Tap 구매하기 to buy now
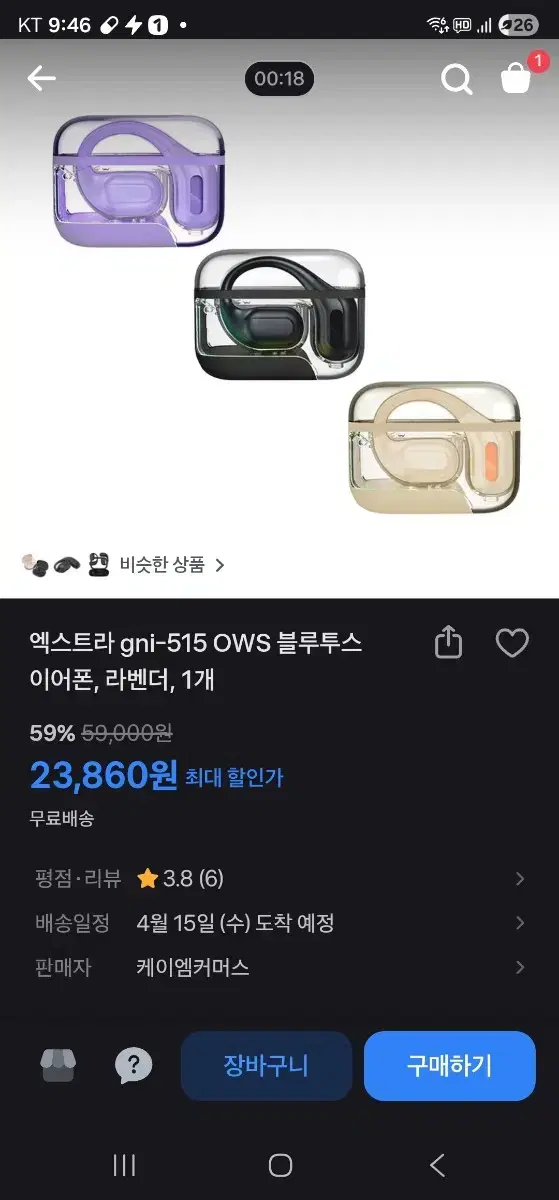Image resolution: width=559 pixels, height=1200 pixels. (449, 1066)
